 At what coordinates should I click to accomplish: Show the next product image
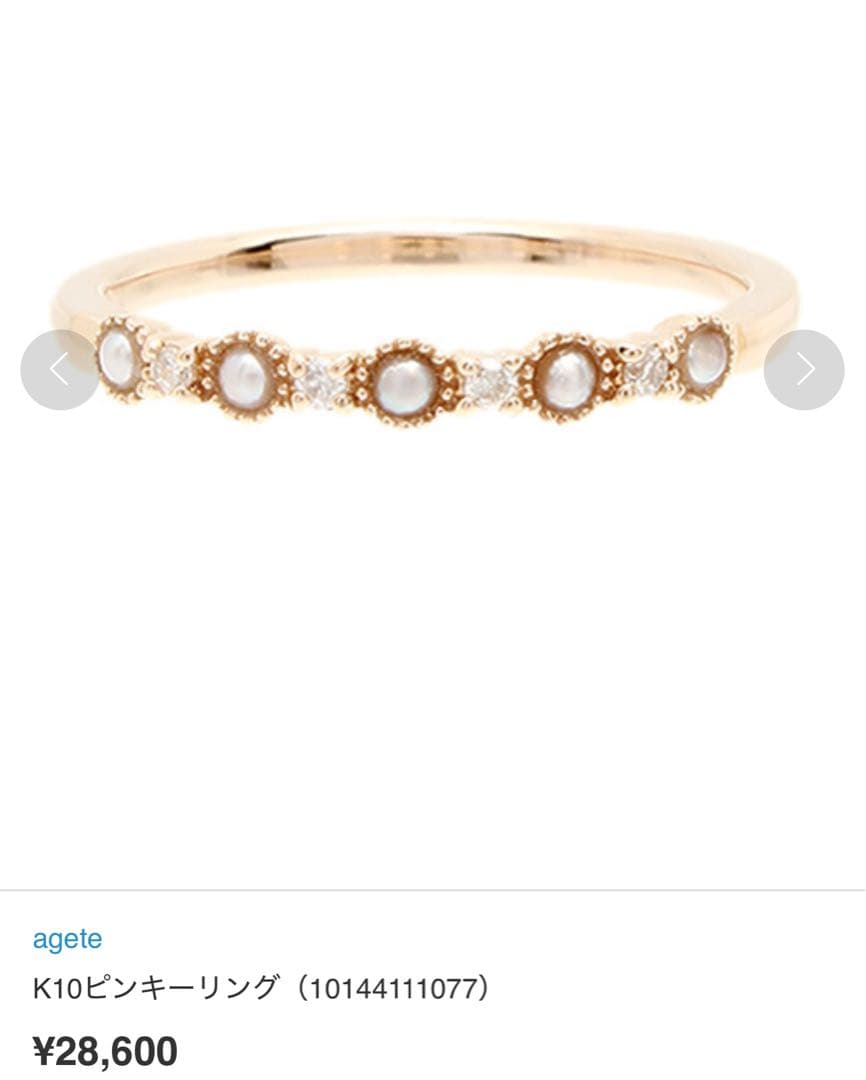click(x=804, y=370)
